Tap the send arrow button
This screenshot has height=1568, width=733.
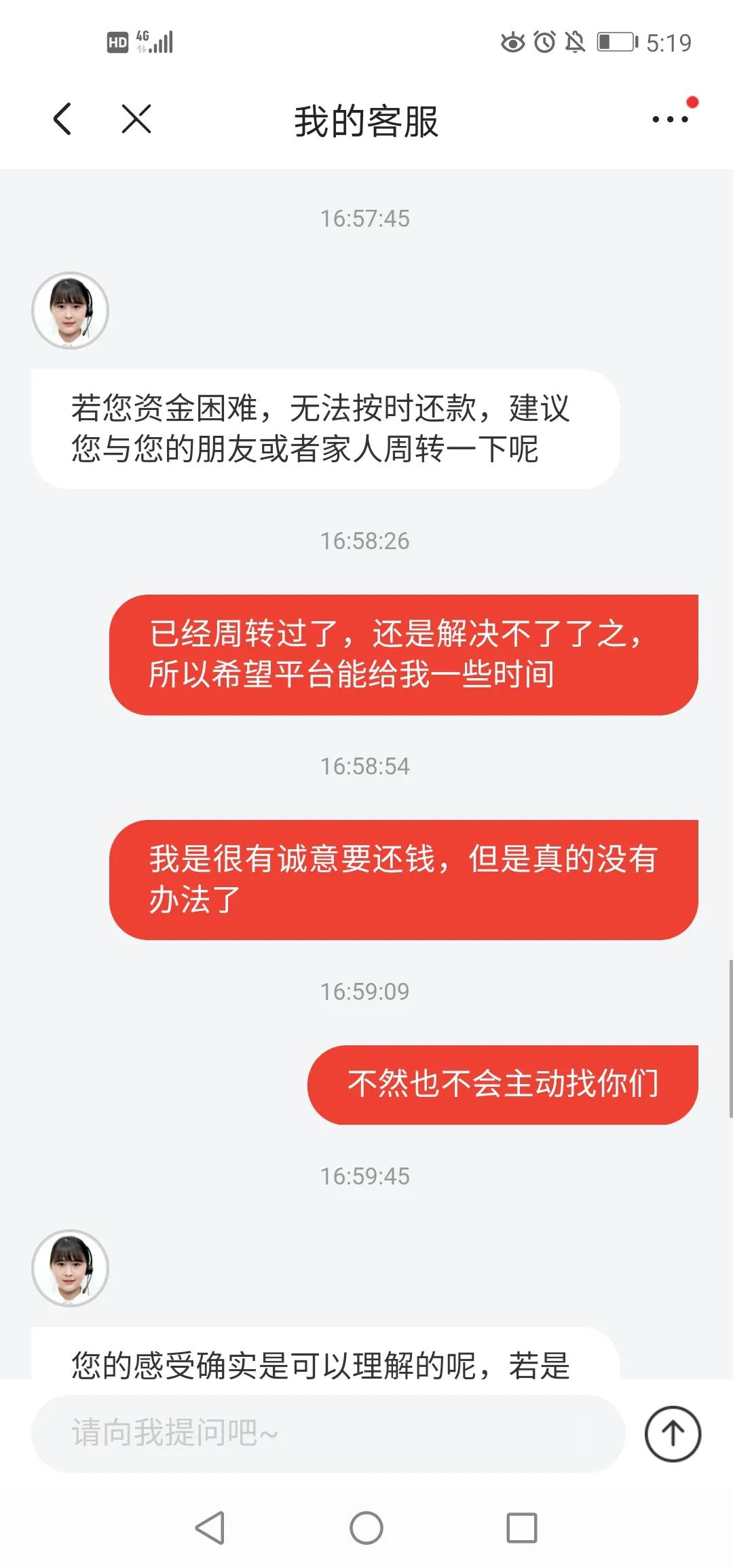(x=672, y=1434)
